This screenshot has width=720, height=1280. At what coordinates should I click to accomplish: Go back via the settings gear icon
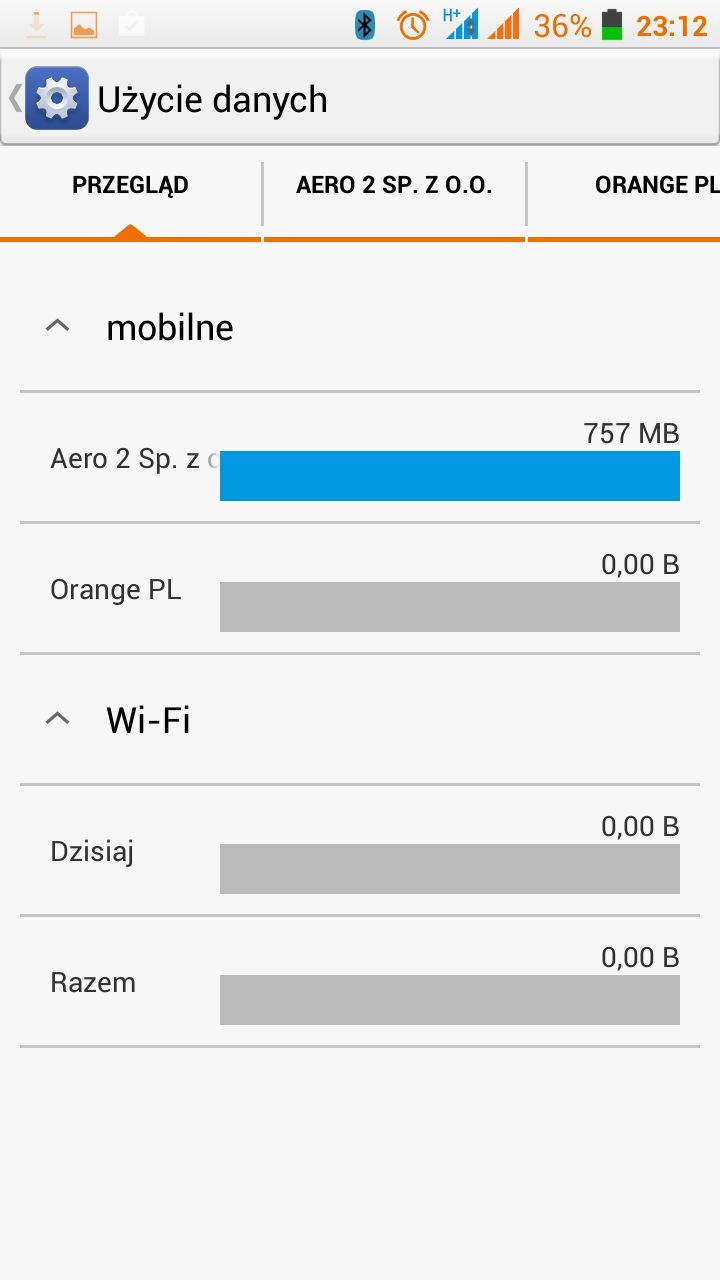(x=56, y=98)
